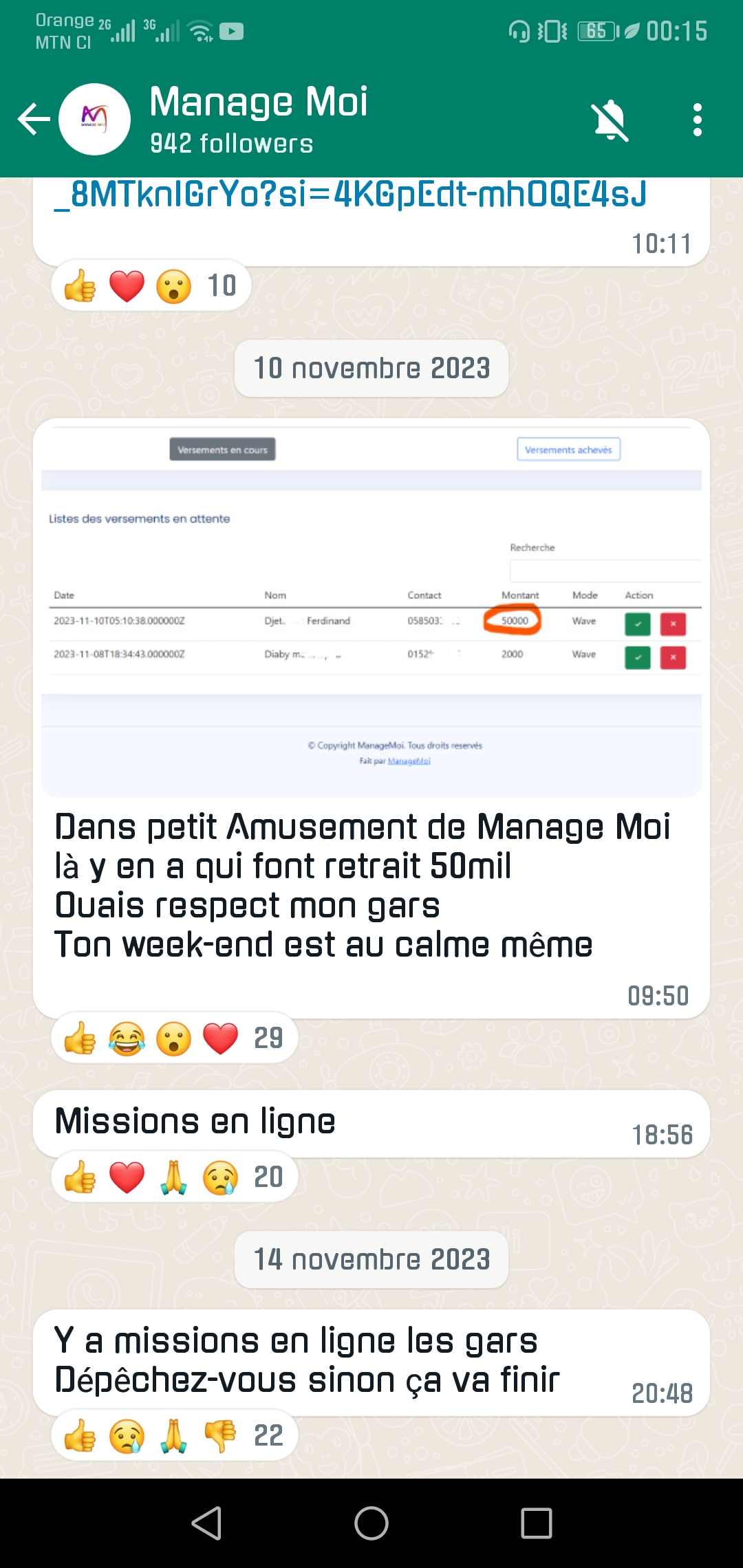Toggle the muted notification bell
The image size is (743, 1568).
(x=610, y=120)
